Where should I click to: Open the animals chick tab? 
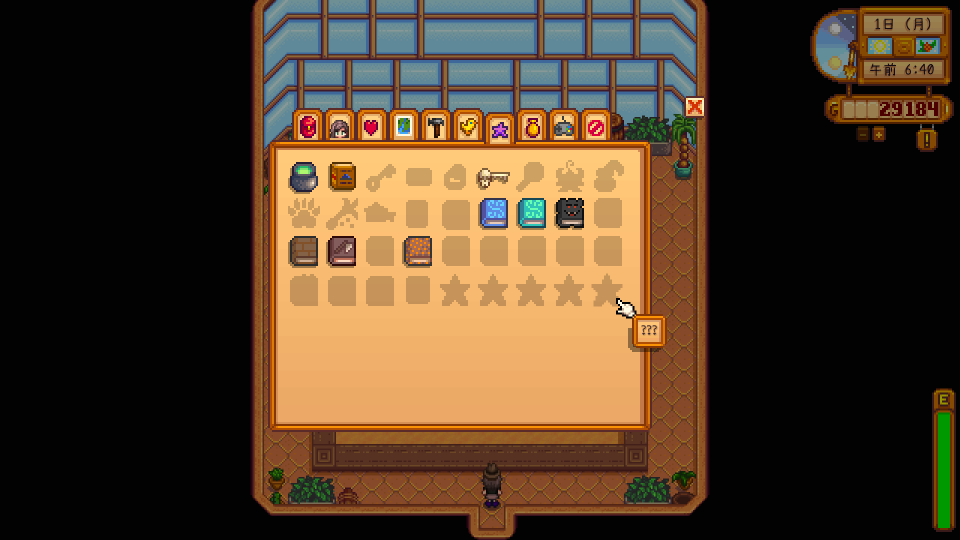point(468,127)
